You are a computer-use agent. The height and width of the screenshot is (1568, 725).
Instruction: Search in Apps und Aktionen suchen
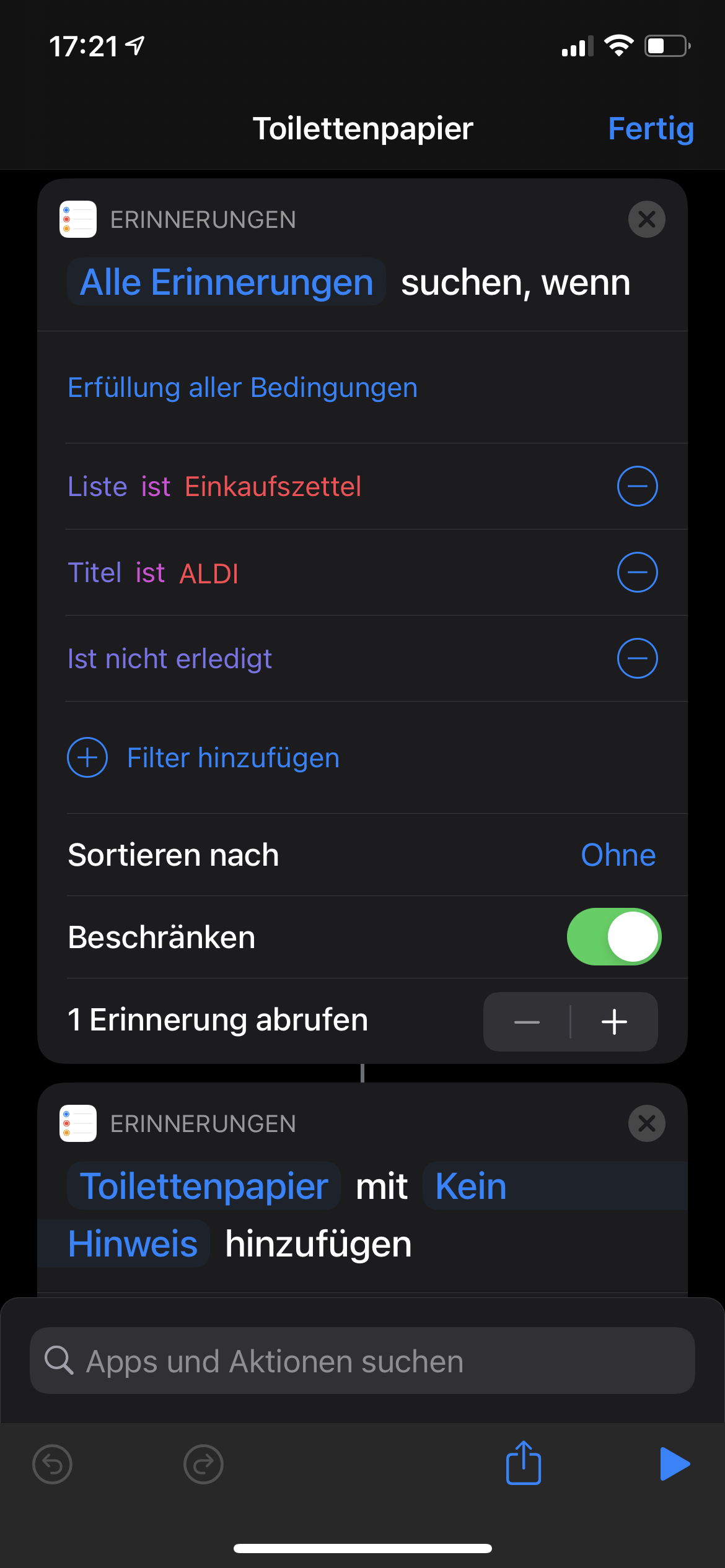click(362, 1361)
